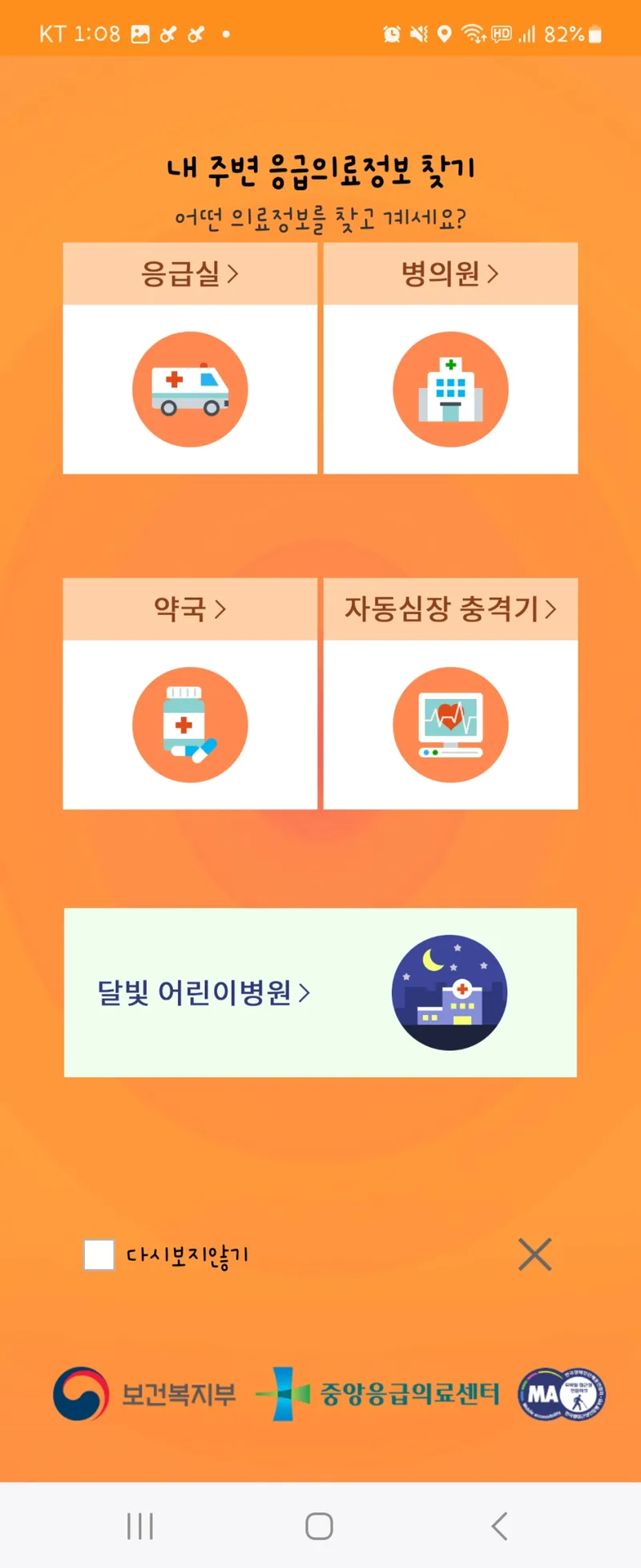
Task: Dismiss the popup with the X
Action: [x=534, y=1255]
